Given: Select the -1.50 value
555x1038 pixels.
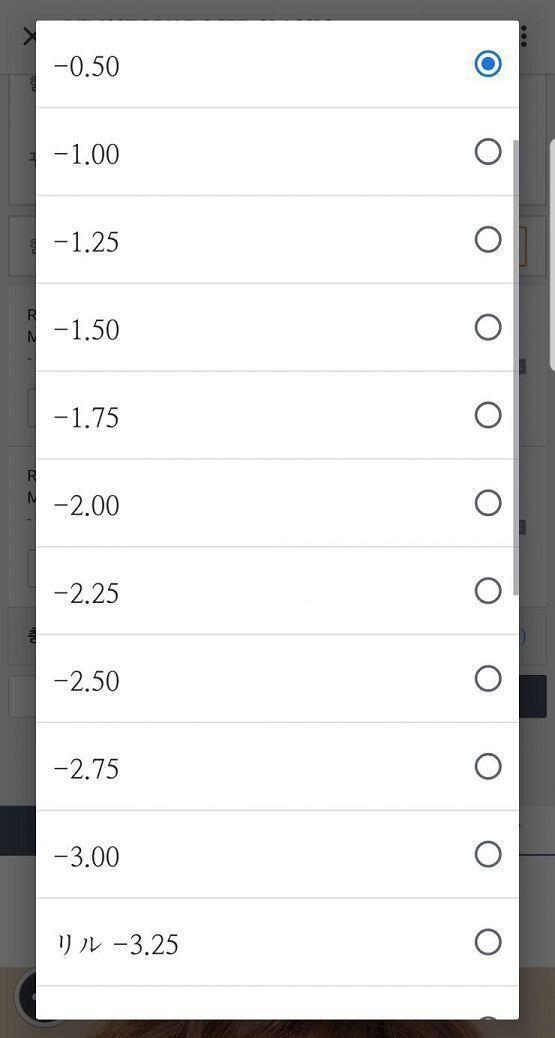Looking at the screenshot, I should (277, 327).
